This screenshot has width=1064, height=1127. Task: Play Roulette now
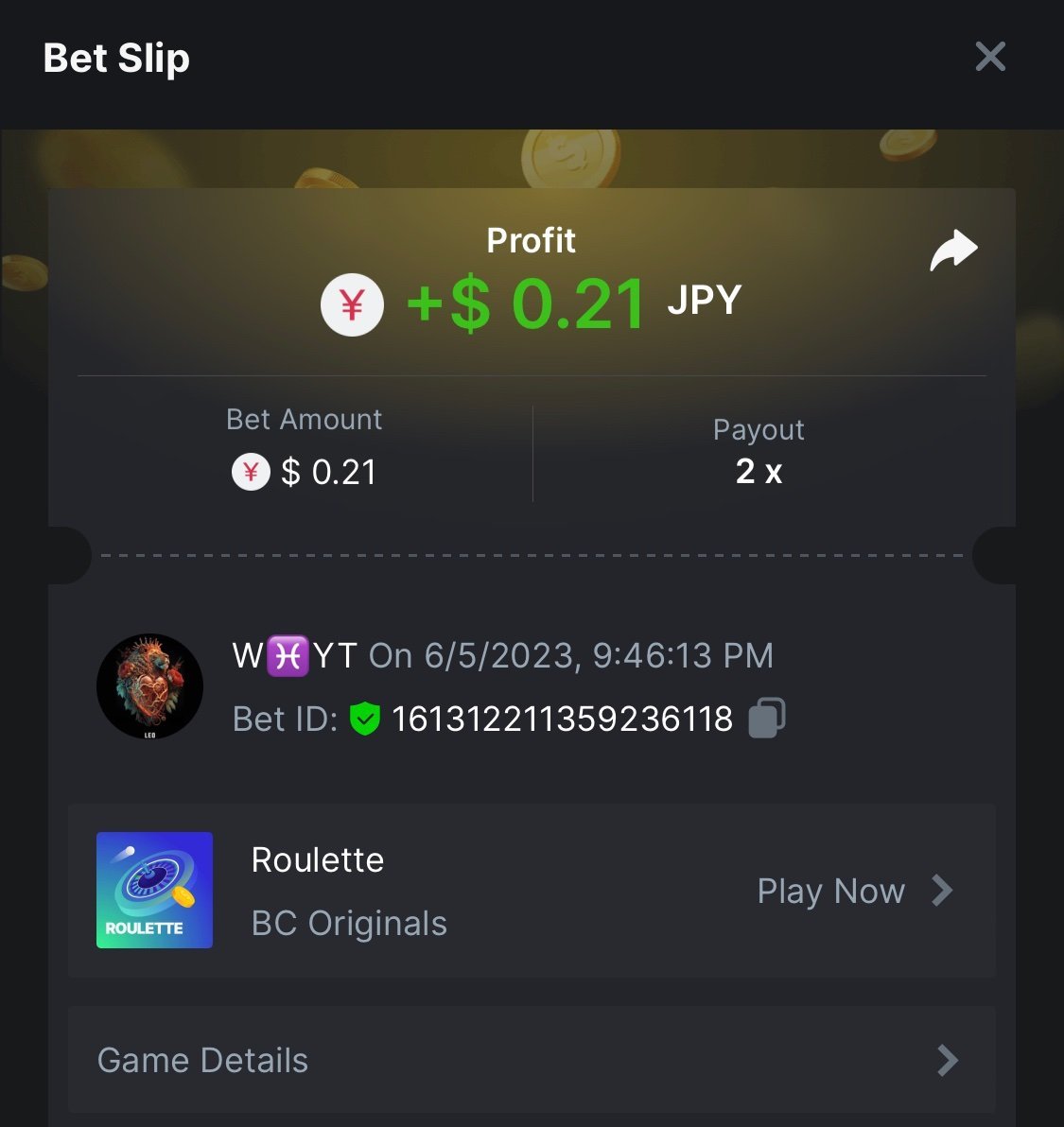[x=853, y=891]
